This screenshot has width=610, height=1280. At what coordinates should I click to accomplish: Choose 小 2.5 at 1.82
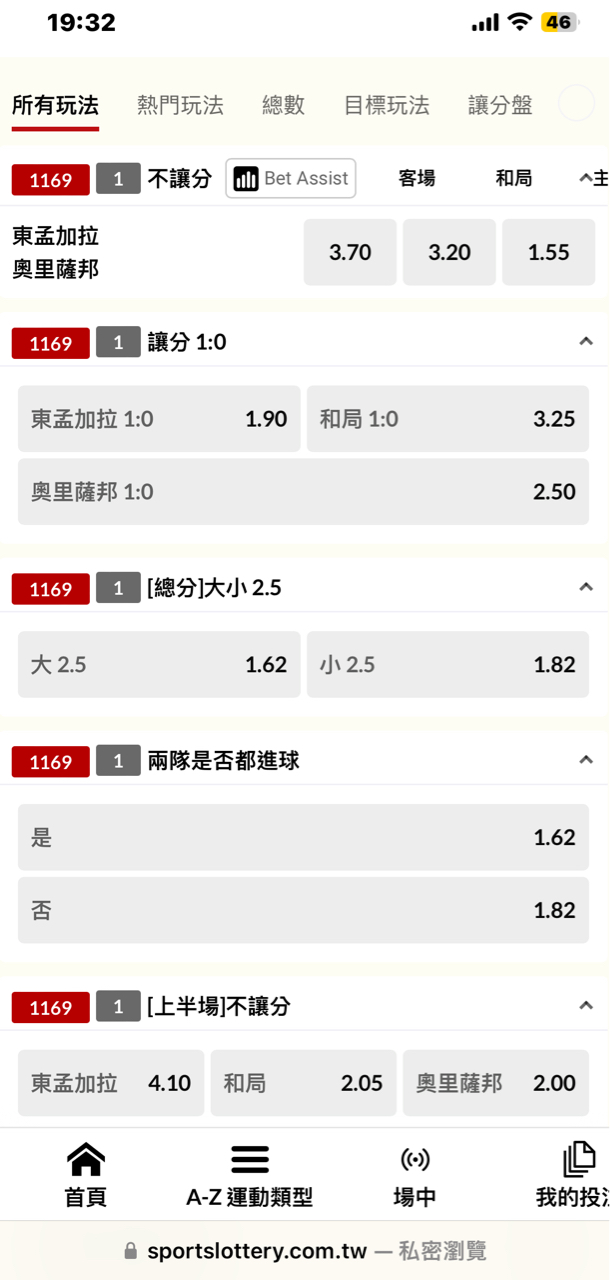point(448,665)
